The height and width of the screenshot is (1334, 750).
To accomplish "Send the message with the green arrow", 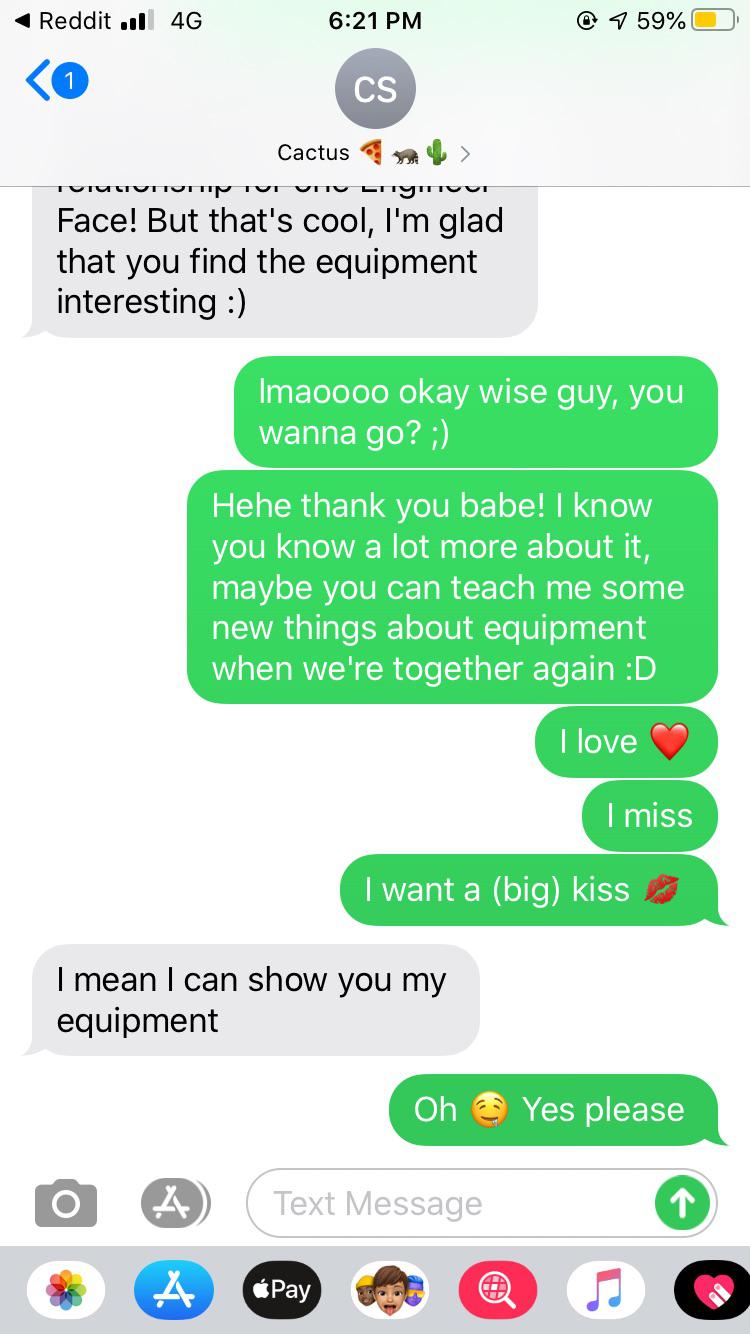I will (x=681, y=1203).
